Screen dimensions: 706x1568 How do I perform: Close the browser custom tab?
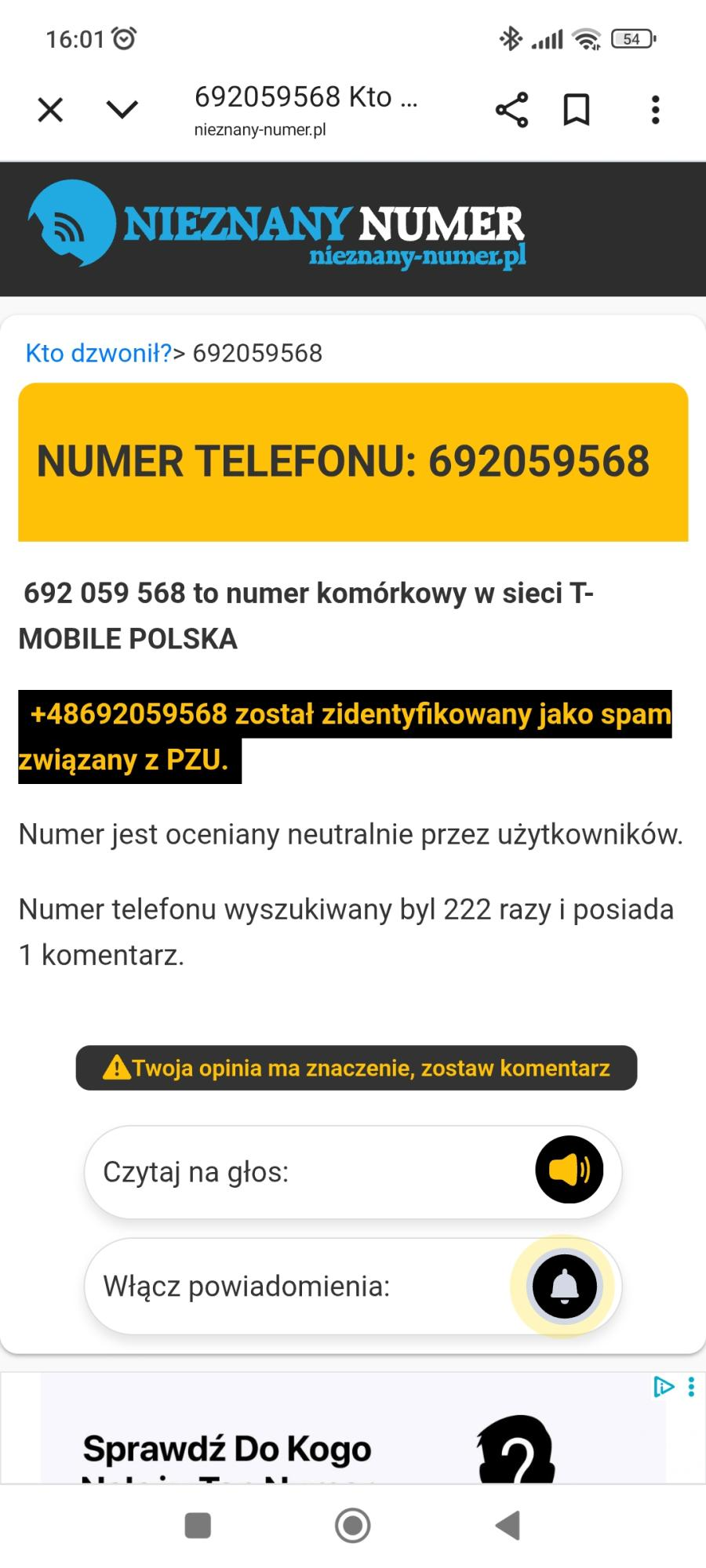[x=50, y=110]
